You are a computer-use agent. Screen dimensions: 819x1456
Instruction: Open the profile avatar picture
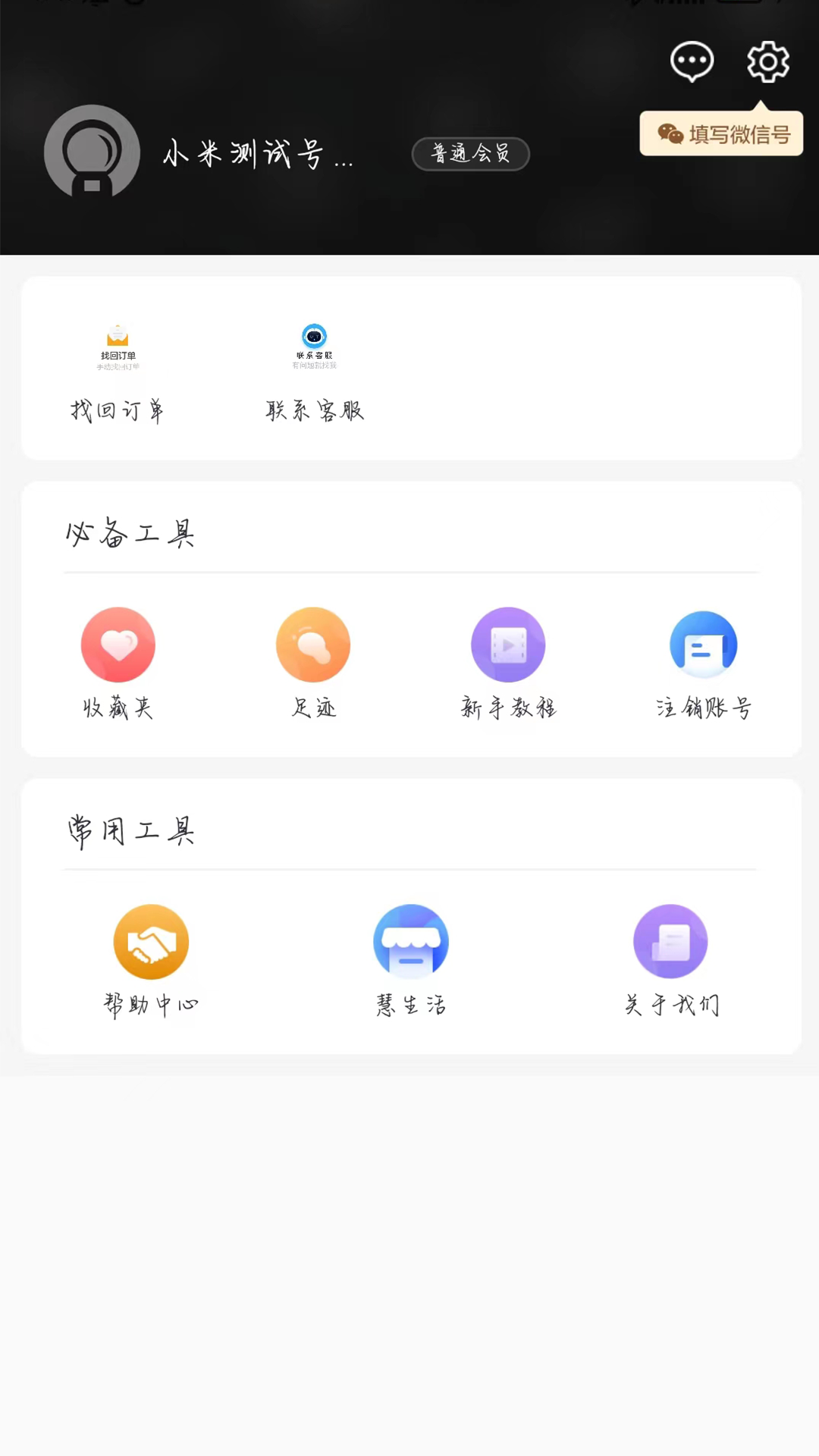[x=92, y=152]
